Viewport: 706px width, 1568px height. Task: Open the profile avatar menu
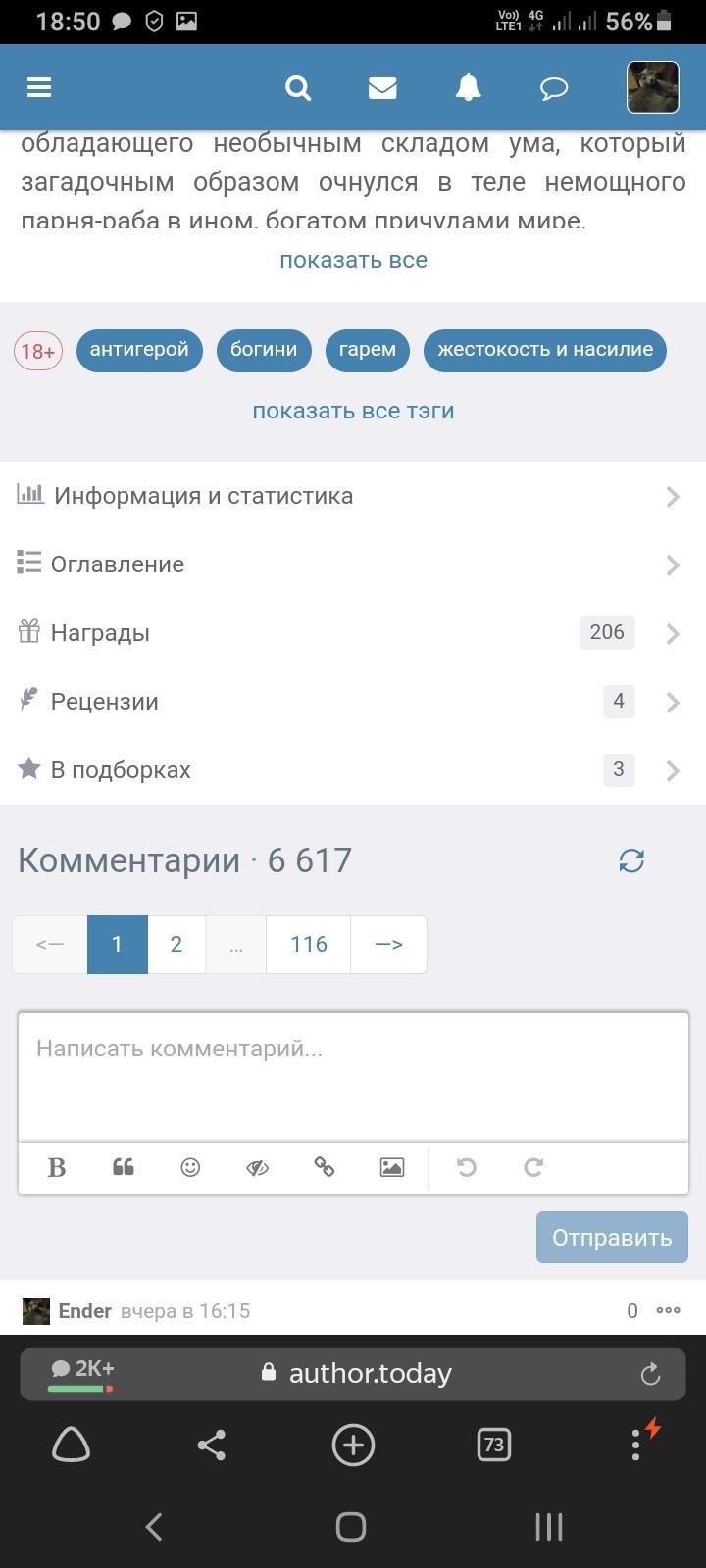point(653,87)
